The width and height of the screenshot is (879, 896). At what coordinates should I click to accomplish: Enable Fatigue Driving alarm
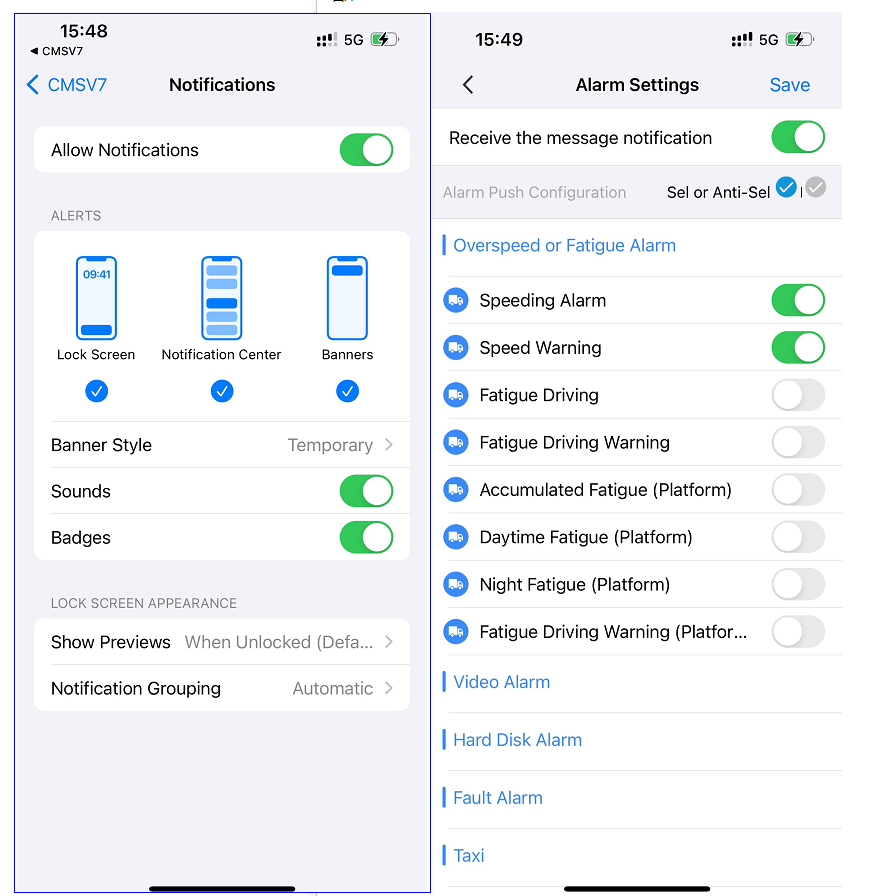coord(798,395)
